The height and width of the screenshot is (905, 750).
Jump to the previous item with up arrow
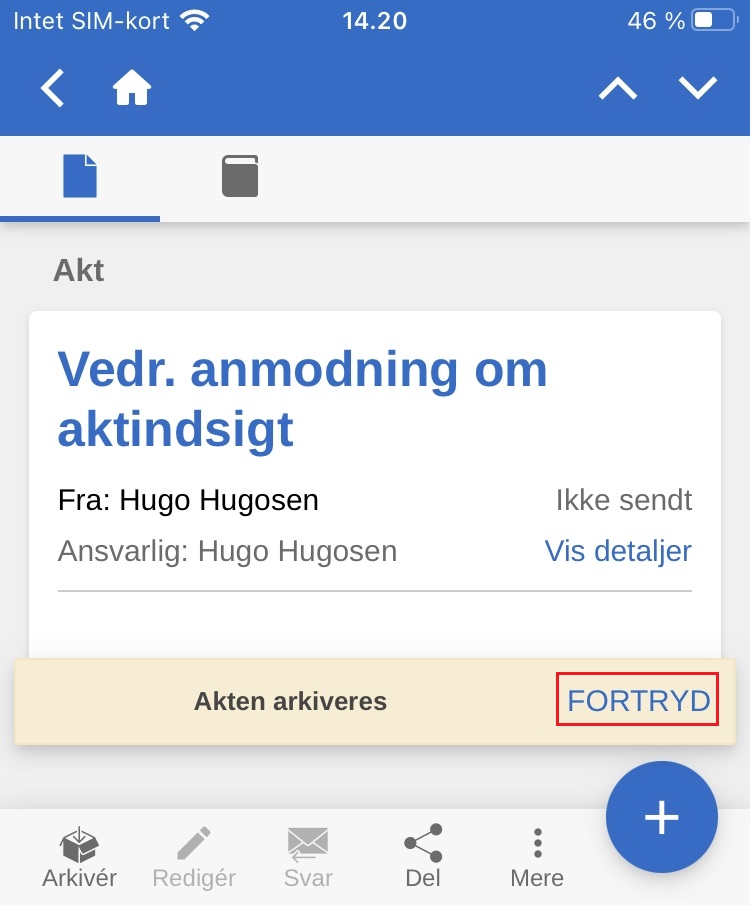(x=617, y=88)
